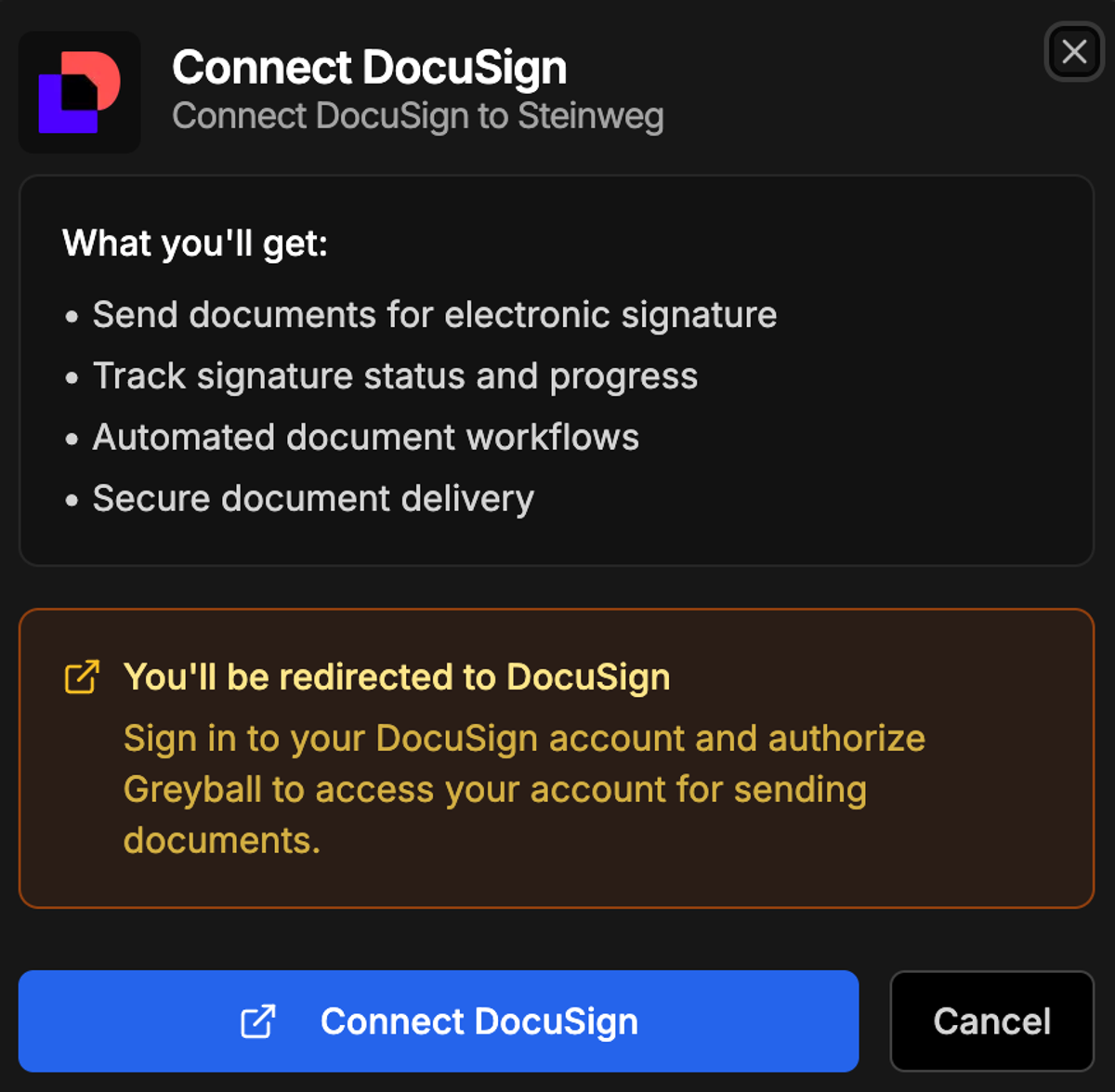The image size is (1115, 1092).
Task: Tap the blue Connect DocuSign button
Action: [439, 1021]
